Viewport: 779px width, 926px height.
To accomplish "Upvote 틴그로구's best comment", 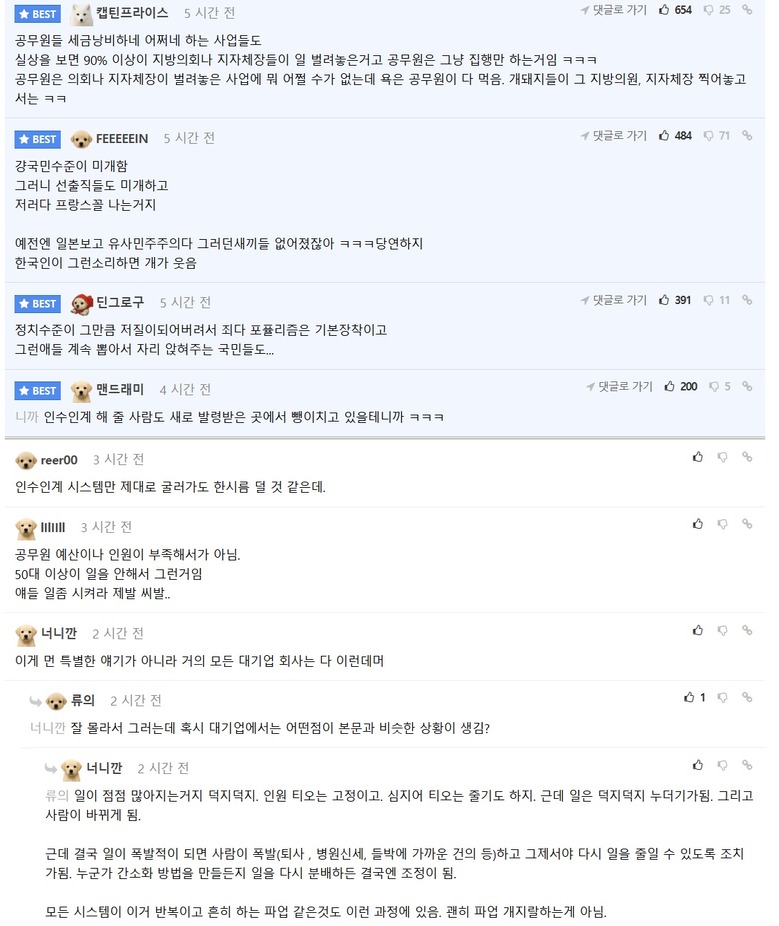I will click(665, 300).
